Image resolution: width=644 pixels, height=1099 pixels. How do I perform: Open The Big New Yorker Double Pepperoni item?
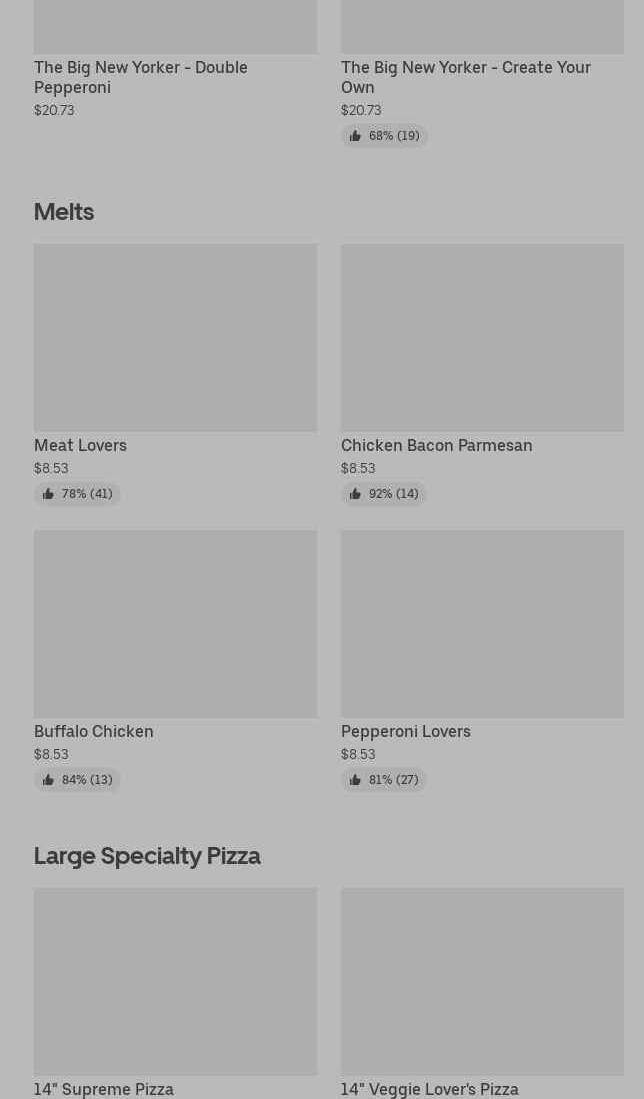141,77
